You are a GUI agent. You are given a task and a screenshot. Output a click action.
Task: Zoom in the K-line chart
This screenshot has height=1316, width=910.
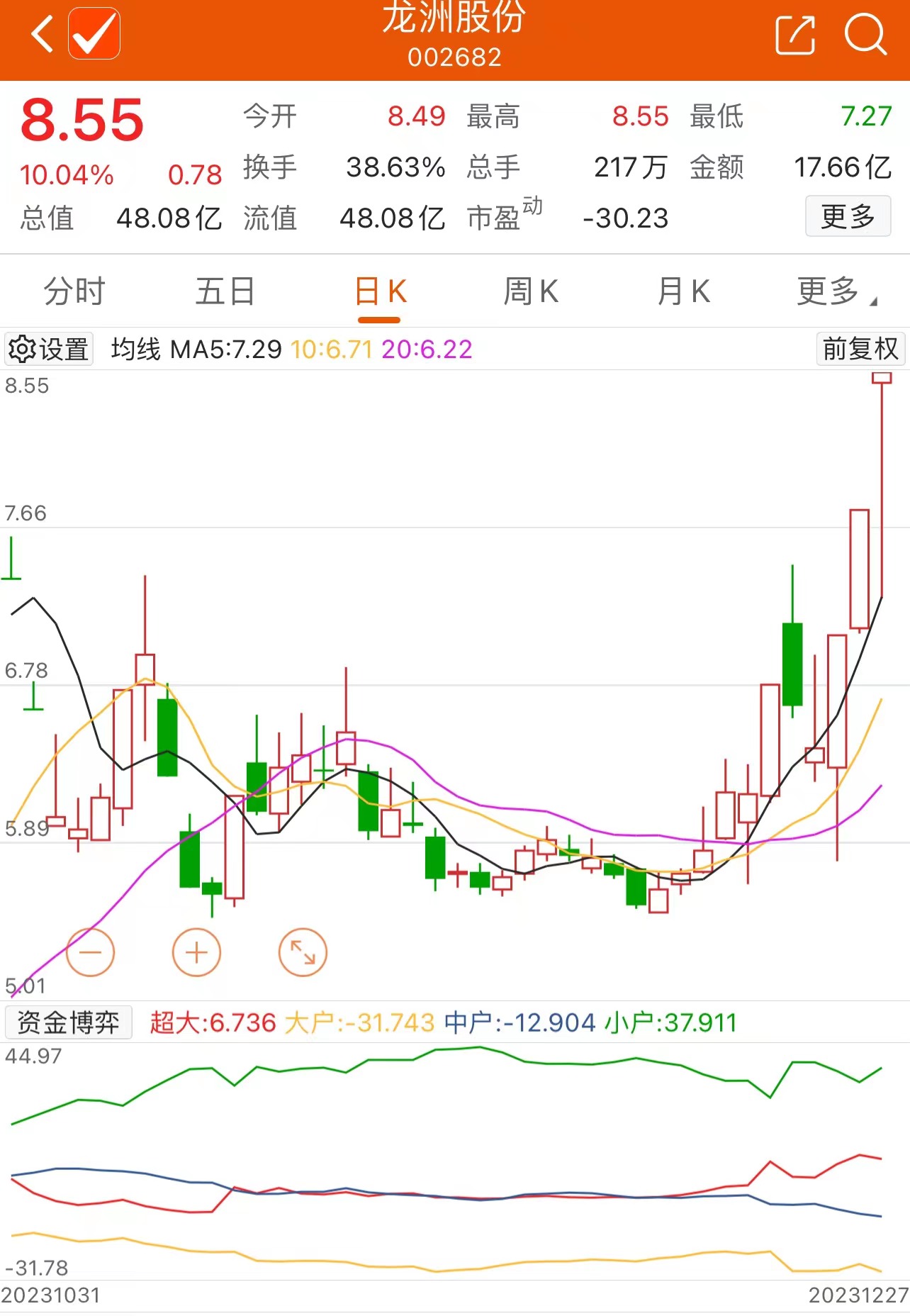pos(196,952)
